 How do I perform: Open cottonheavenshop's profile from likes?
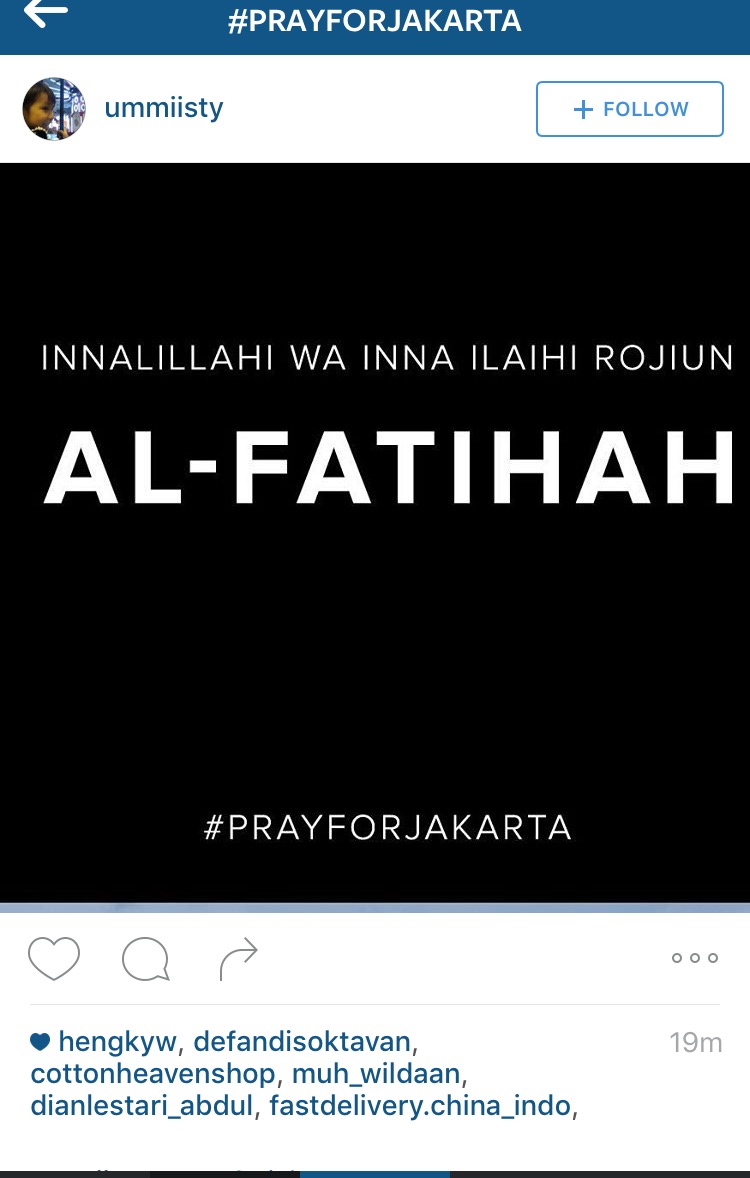(153, 1074)
